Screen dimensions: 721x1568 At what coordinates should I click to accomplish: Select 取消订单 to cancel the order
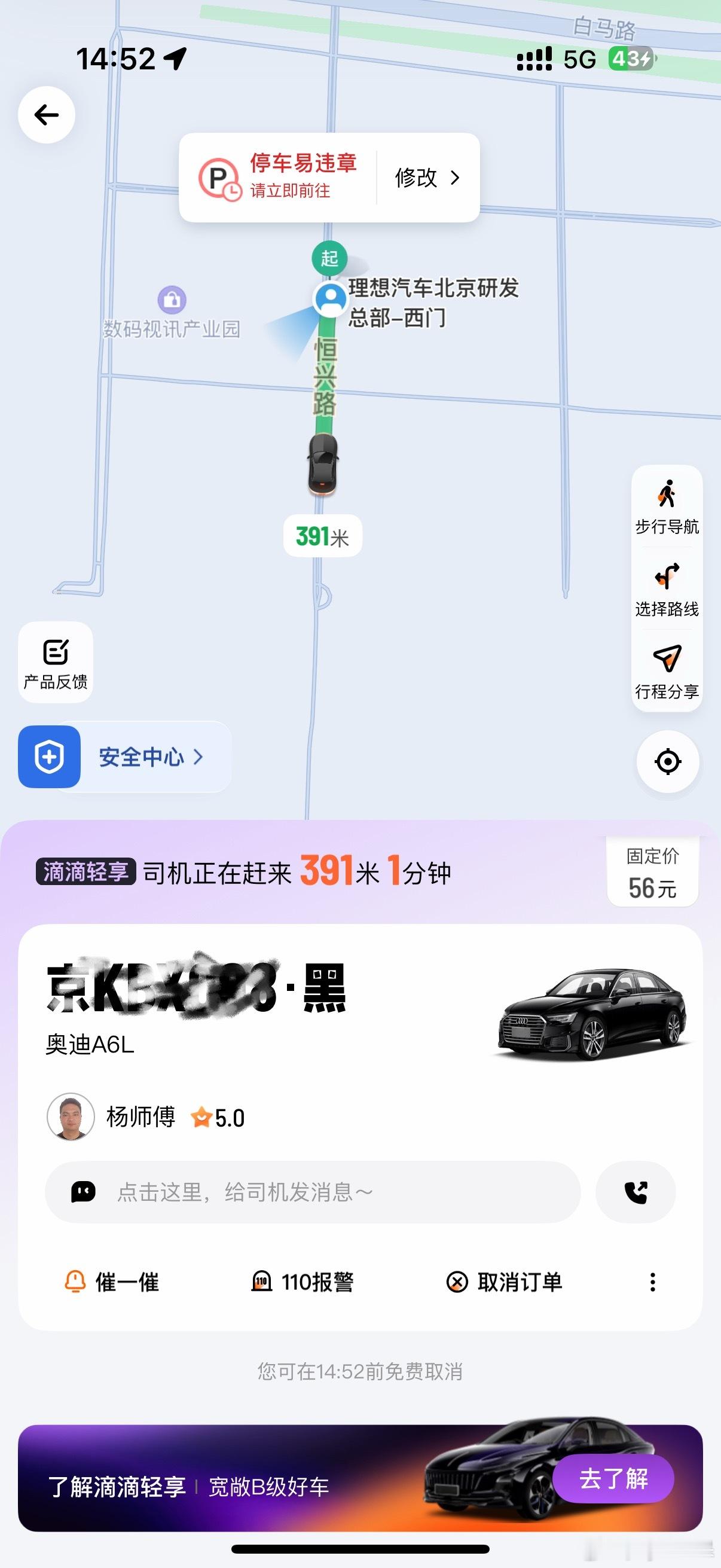[456, 1283]
